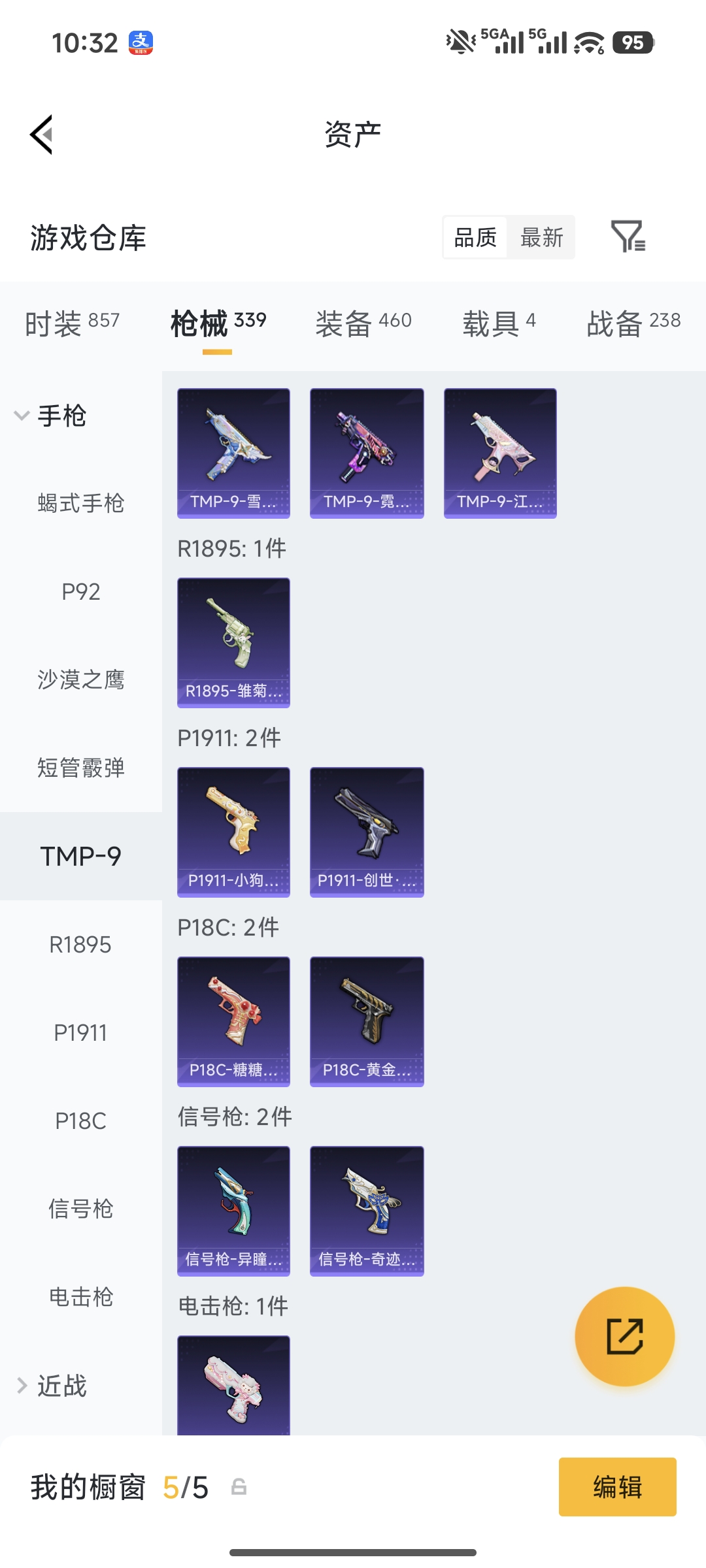Open the TMP-9-雪 skin thumbnail
This screenshot has height=1568, width=706.
point(233,453)
